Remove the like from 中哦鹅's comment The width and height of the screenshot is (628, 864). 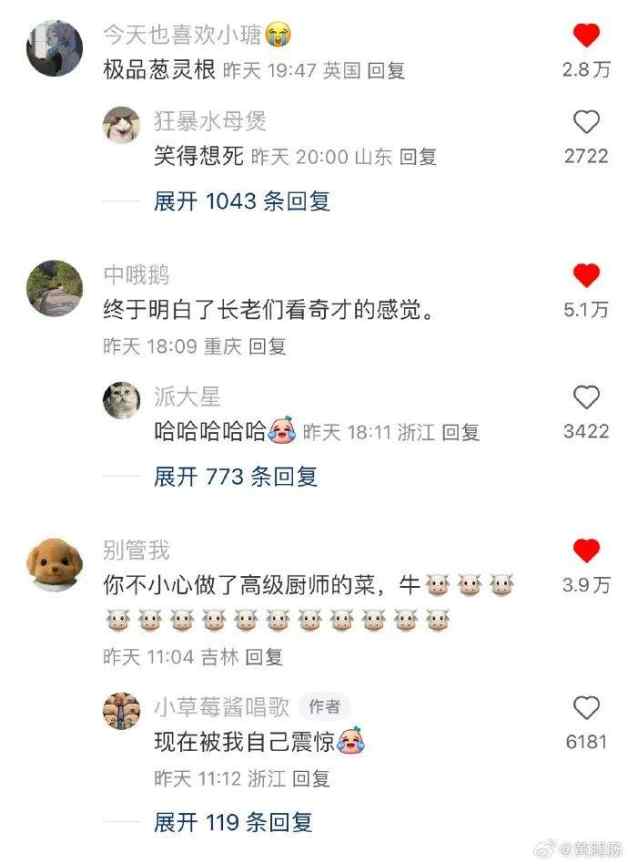tap(585, 276)
